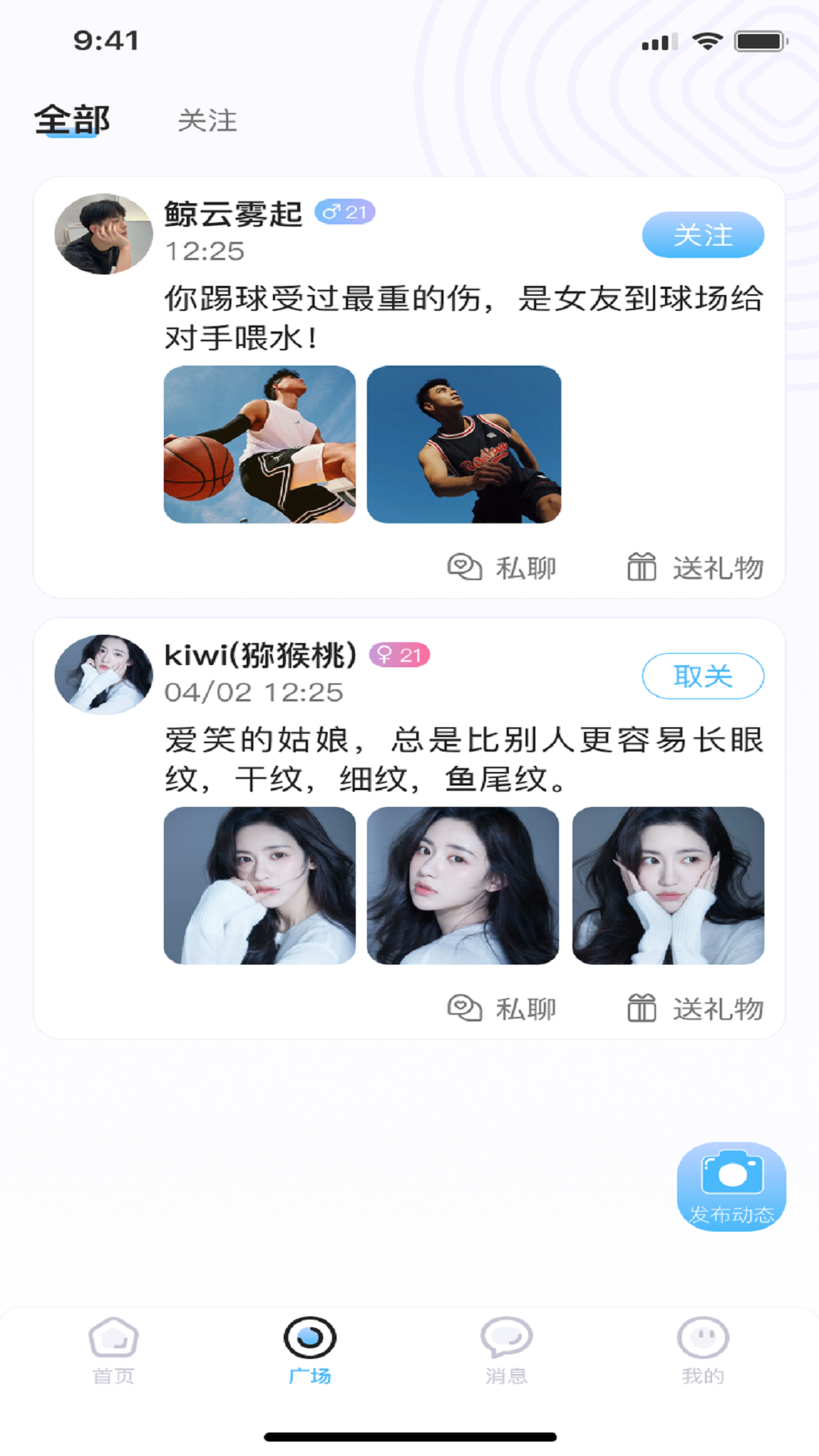Unfollow kiwi(猕猴桃) with the 取关 button
Viewport: 819px width, 1456px height.
702,676
